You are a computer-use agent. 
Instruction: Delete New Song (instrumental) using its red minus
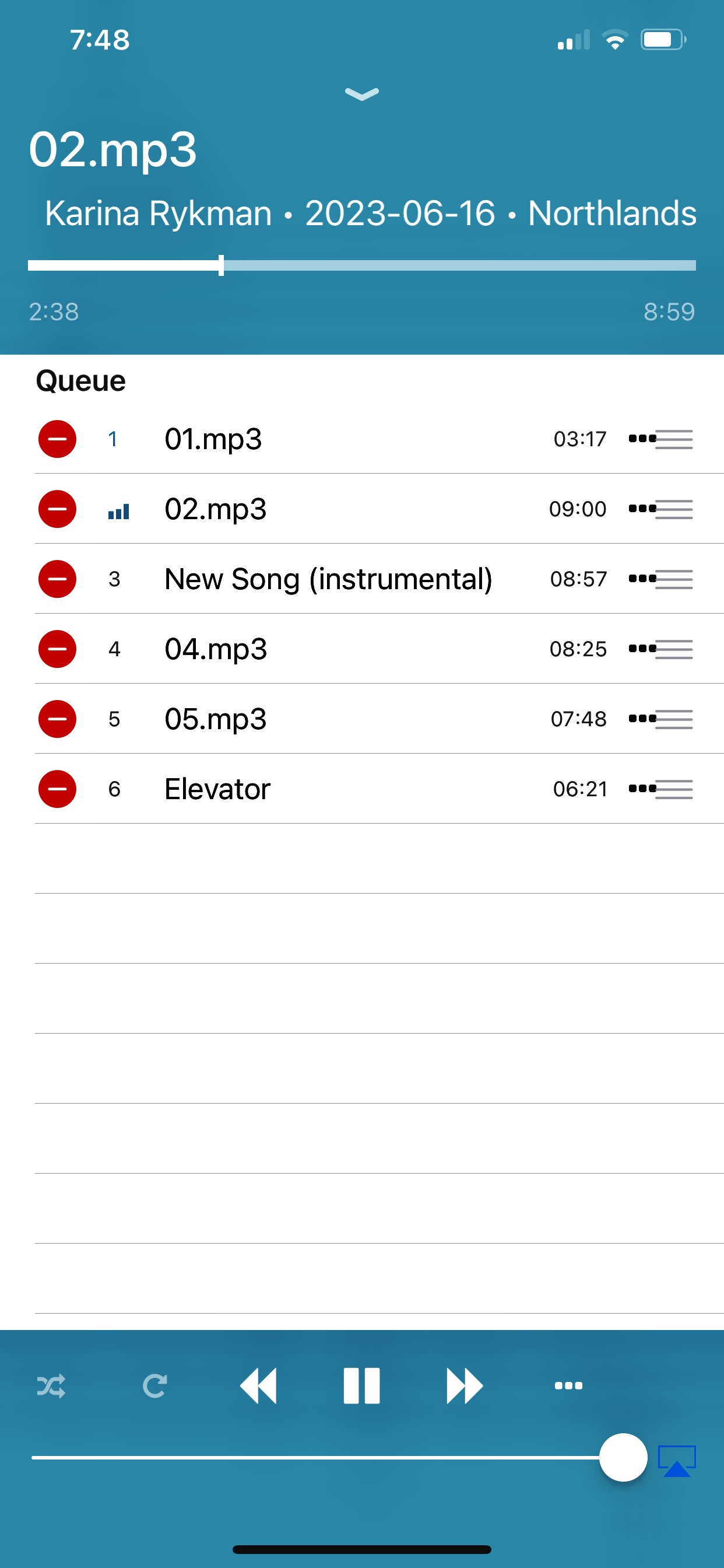click(57, 579)
